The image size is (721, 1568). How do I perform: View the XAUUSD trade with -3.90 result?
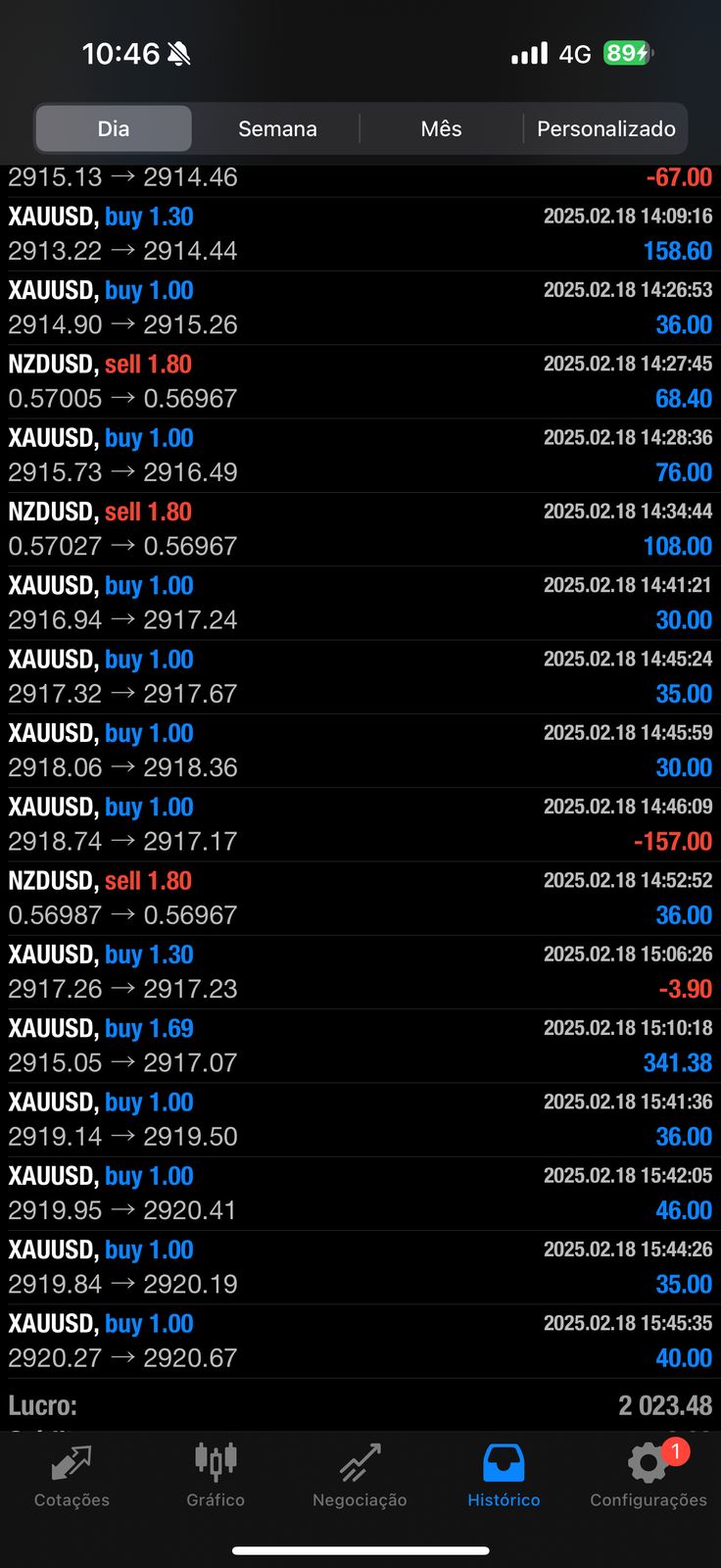coord(360,972)
